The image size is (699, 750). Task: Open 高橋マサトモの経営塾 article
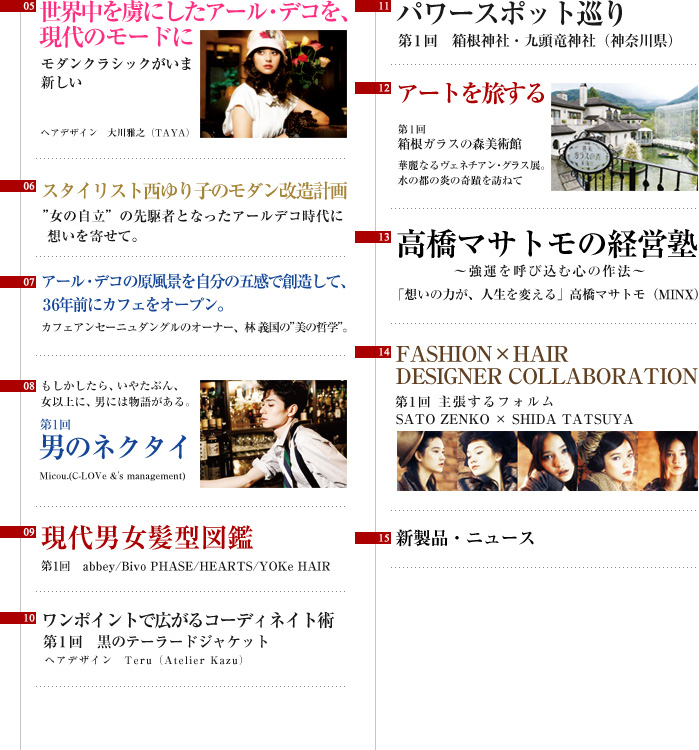click(546, 244)
